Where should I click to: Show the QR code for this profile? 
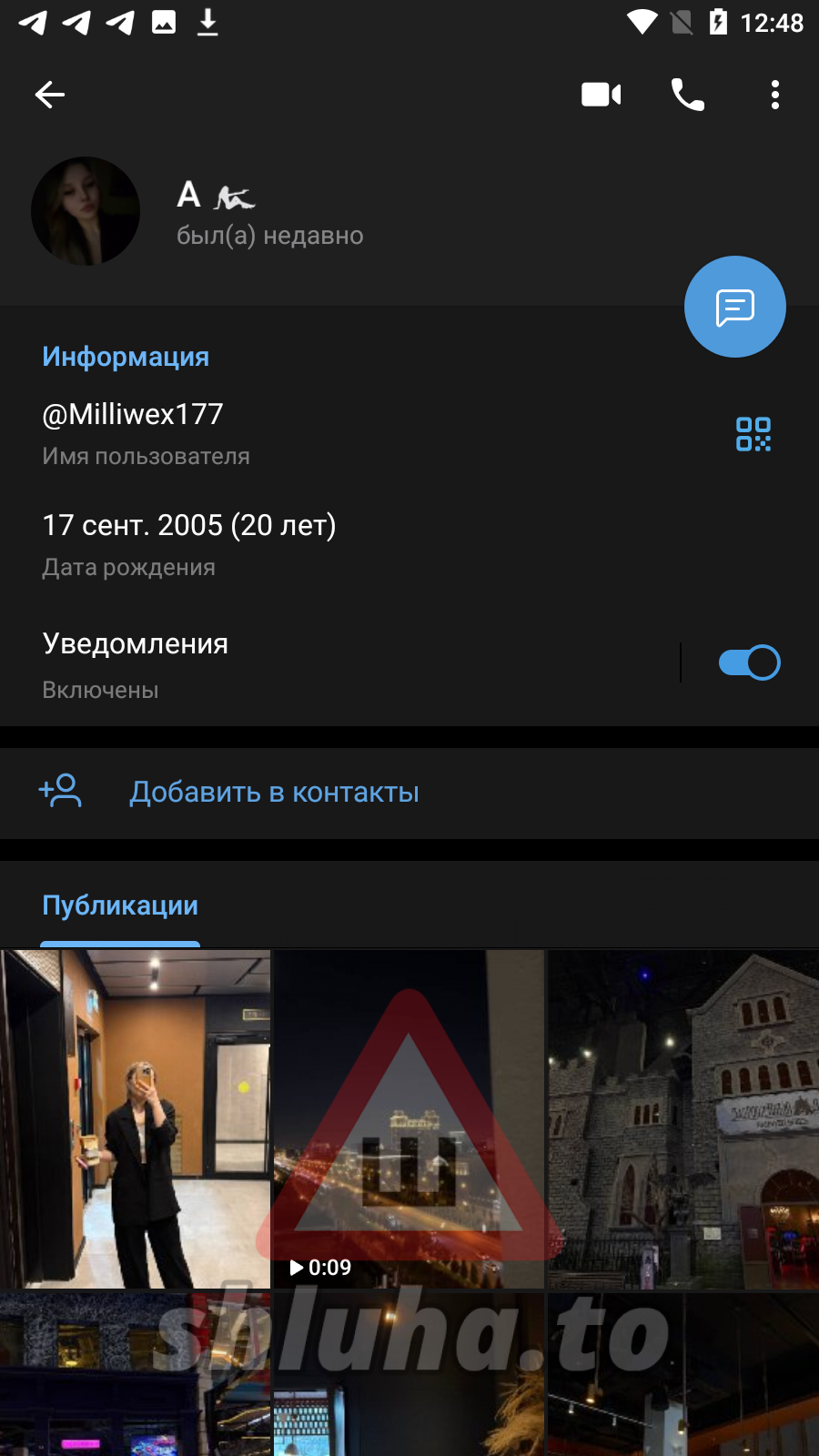[x=753, y=434]
